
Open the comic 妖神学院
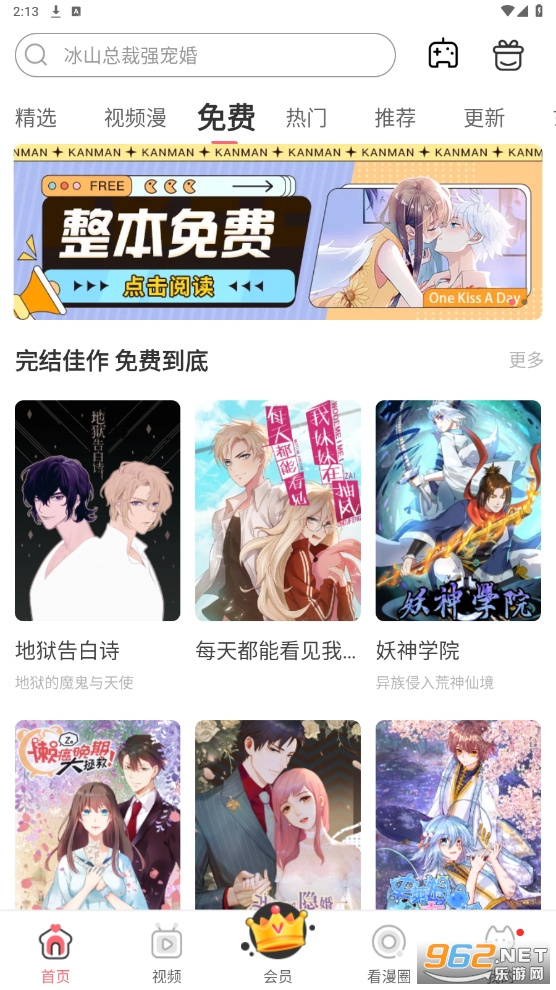(x=458, y=510)
